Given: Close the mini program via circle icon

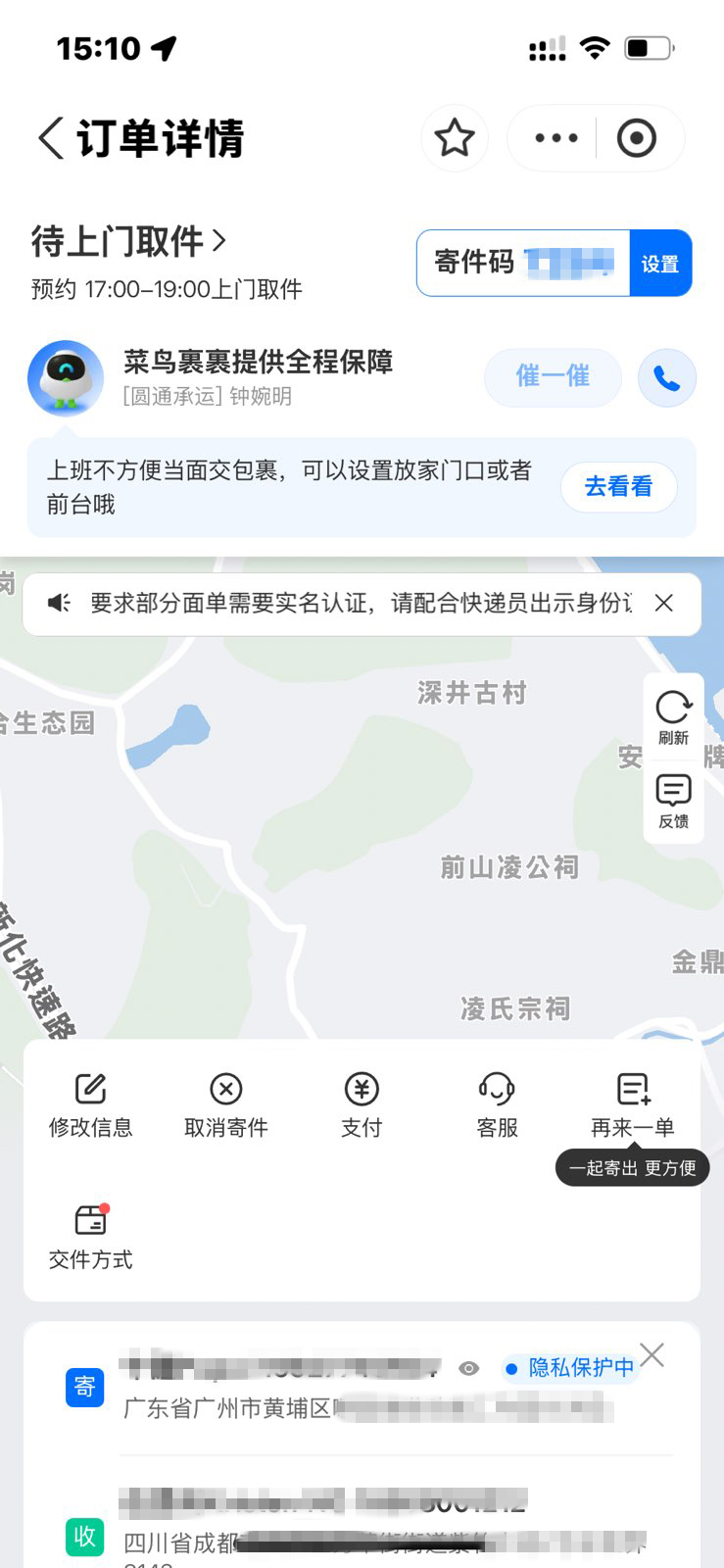Looking at the screenshot, I should pyautogui.click(x=637, y=138).
